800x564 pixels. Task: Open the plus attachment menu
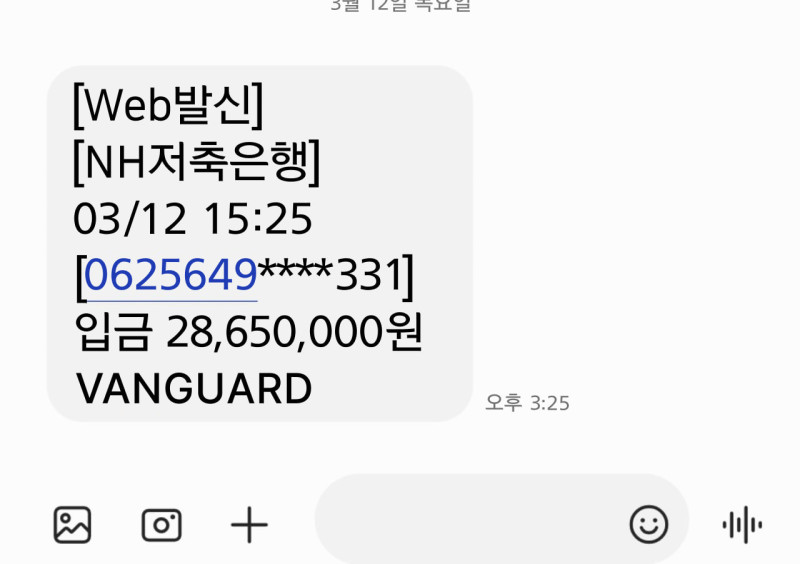[x=249, y=524]
